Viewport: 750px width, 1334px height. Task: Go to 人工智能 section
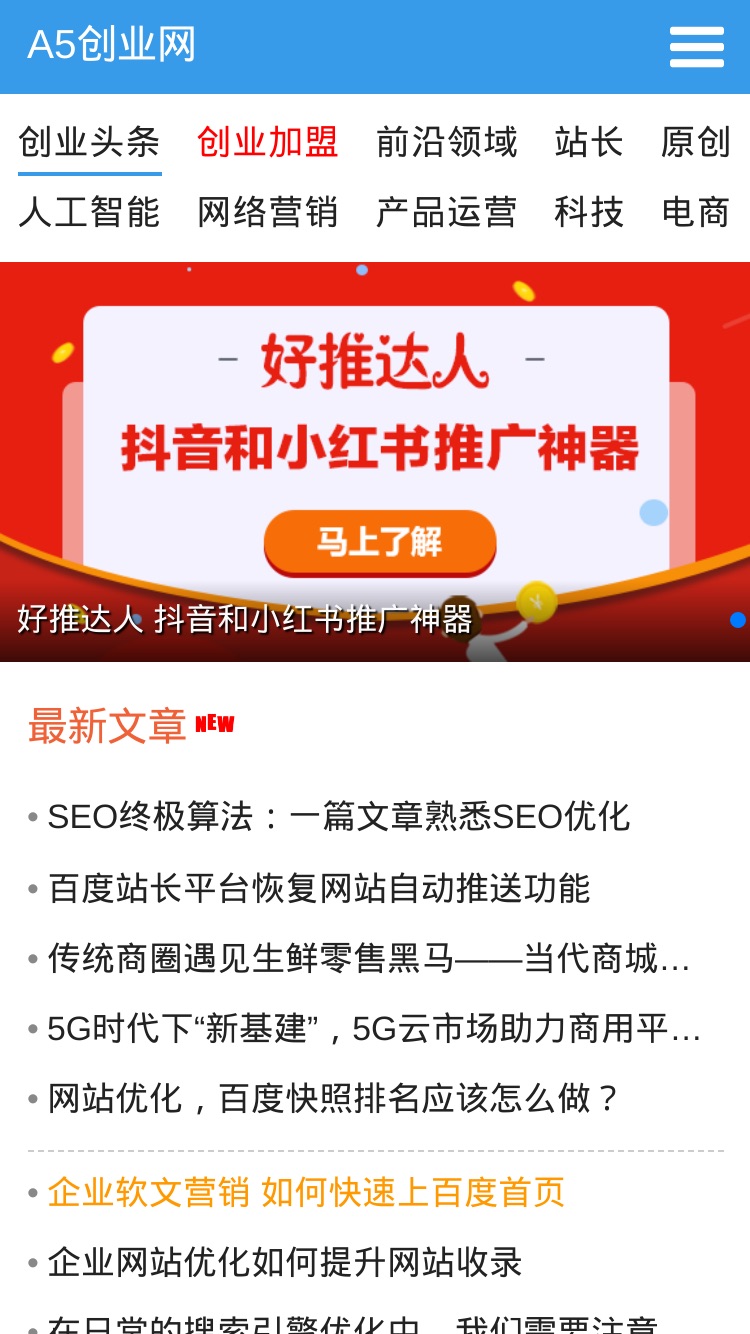pyautogui.click(x=90, y=212)
